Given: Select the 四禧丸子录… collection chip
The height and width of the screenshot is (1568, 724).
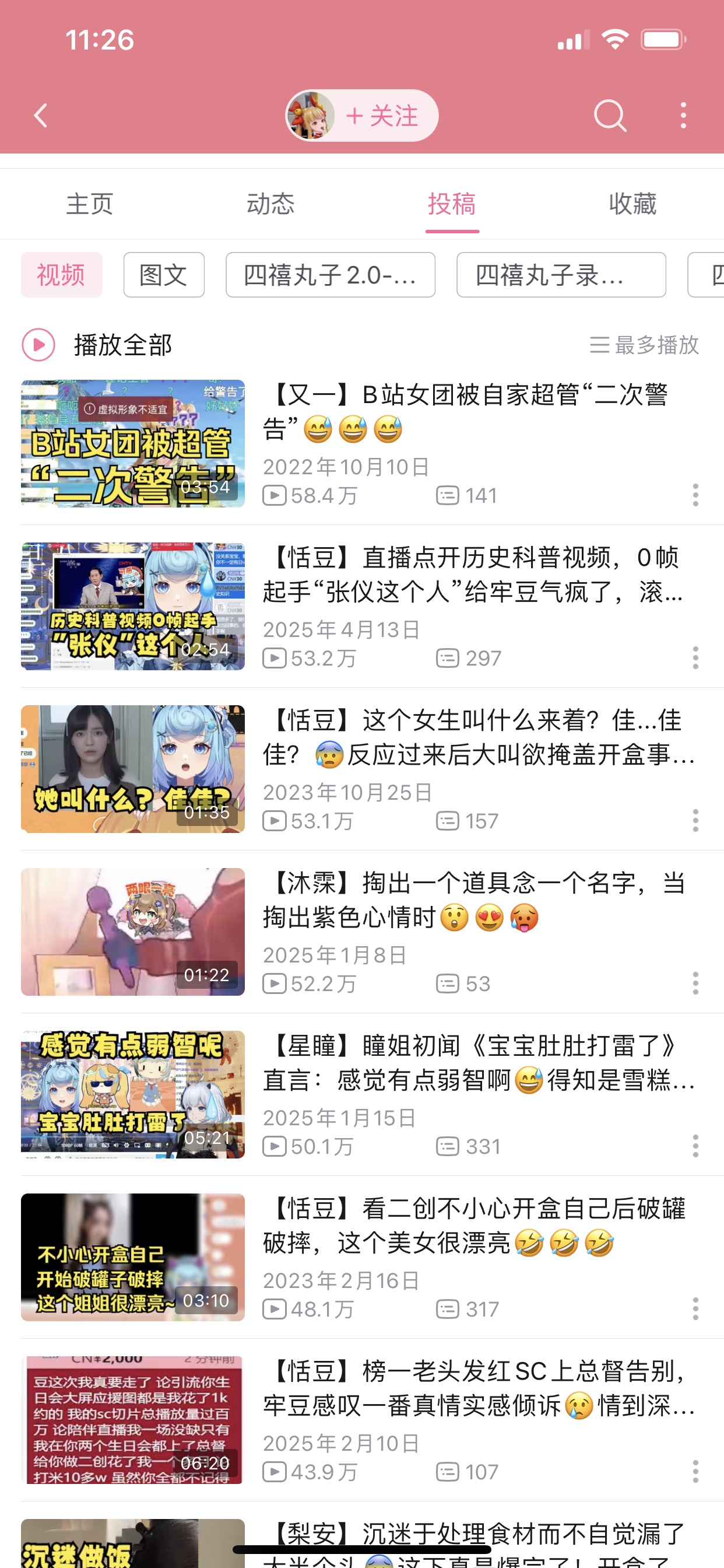Looking at the screenshot, I should click(561, 275).
